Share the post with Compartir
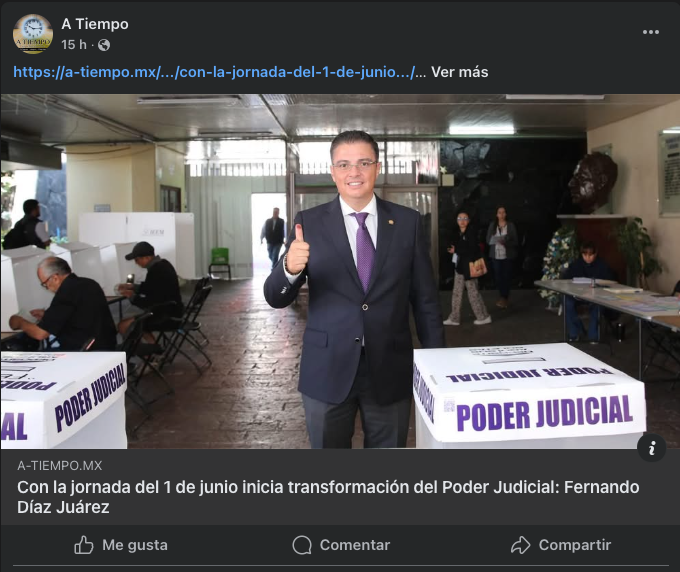Screen dimensions: 680x572 [560, 545]
